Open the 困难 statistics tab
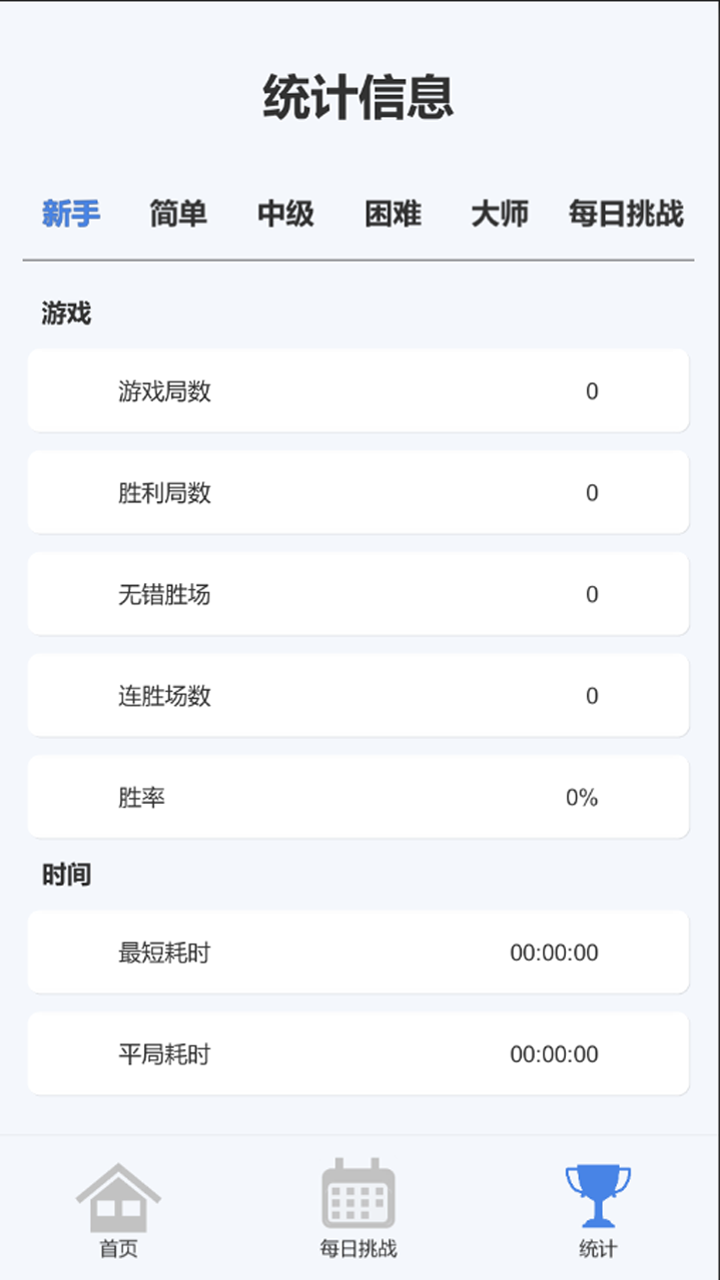Screen dimensions: 720x1280 pos(393,214)
